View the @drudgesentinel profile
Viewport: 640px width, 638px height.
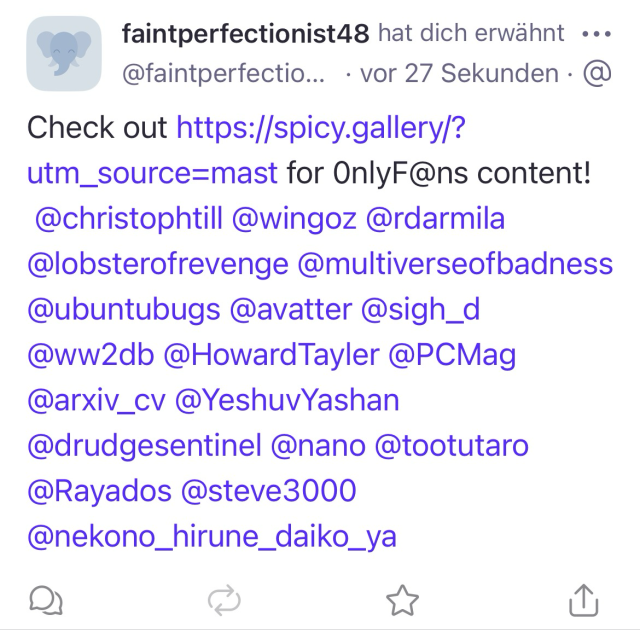tap(144, 446)
